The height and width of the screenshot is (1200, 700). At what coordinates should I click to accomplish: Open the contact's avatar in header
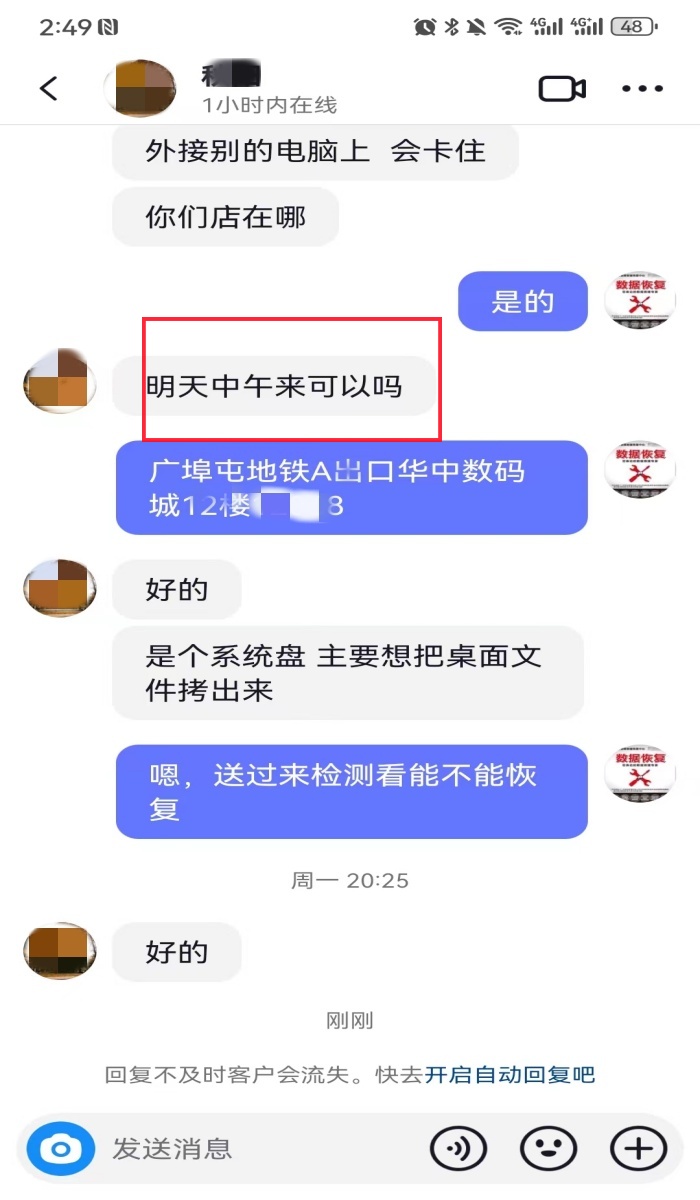pos(141,88)
